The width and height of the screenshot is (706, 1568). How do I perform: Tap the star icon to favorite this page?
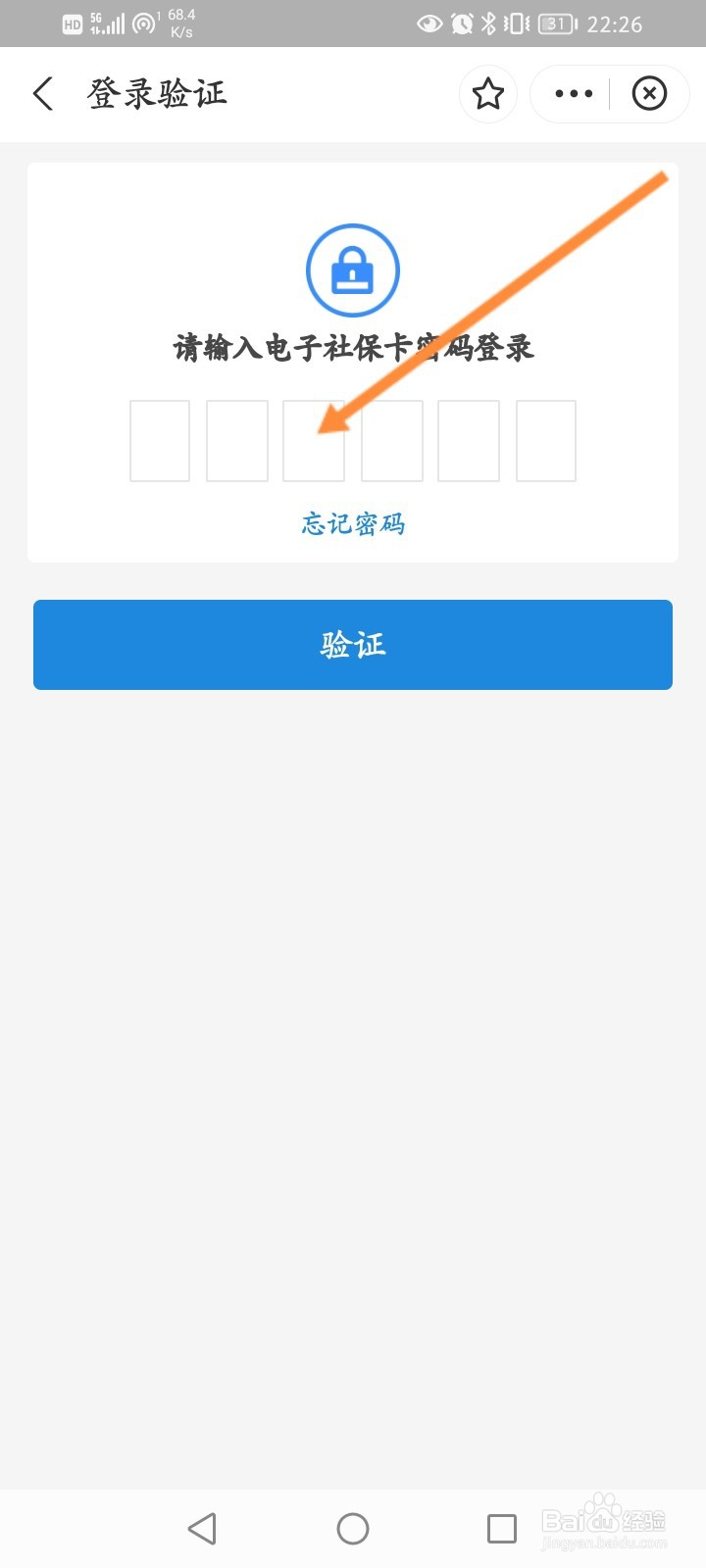pyautogui.click(x=488, y=93)
